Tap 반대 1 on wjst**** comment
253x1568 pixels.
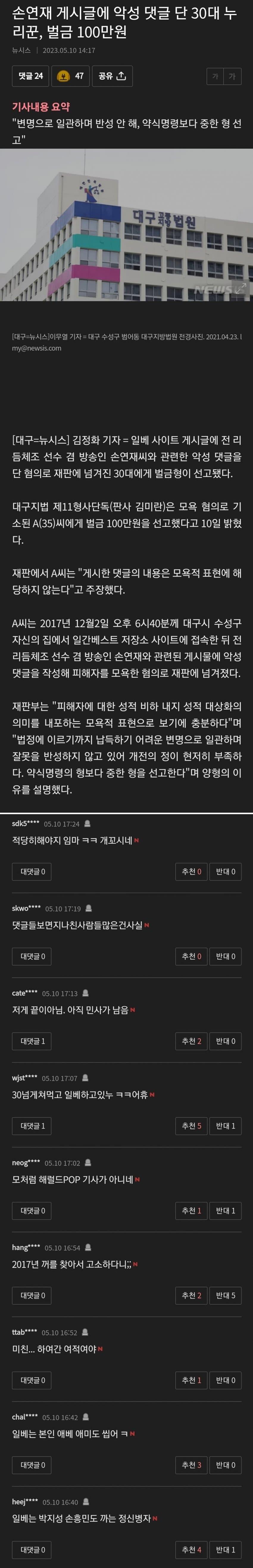coord(226,1125)
